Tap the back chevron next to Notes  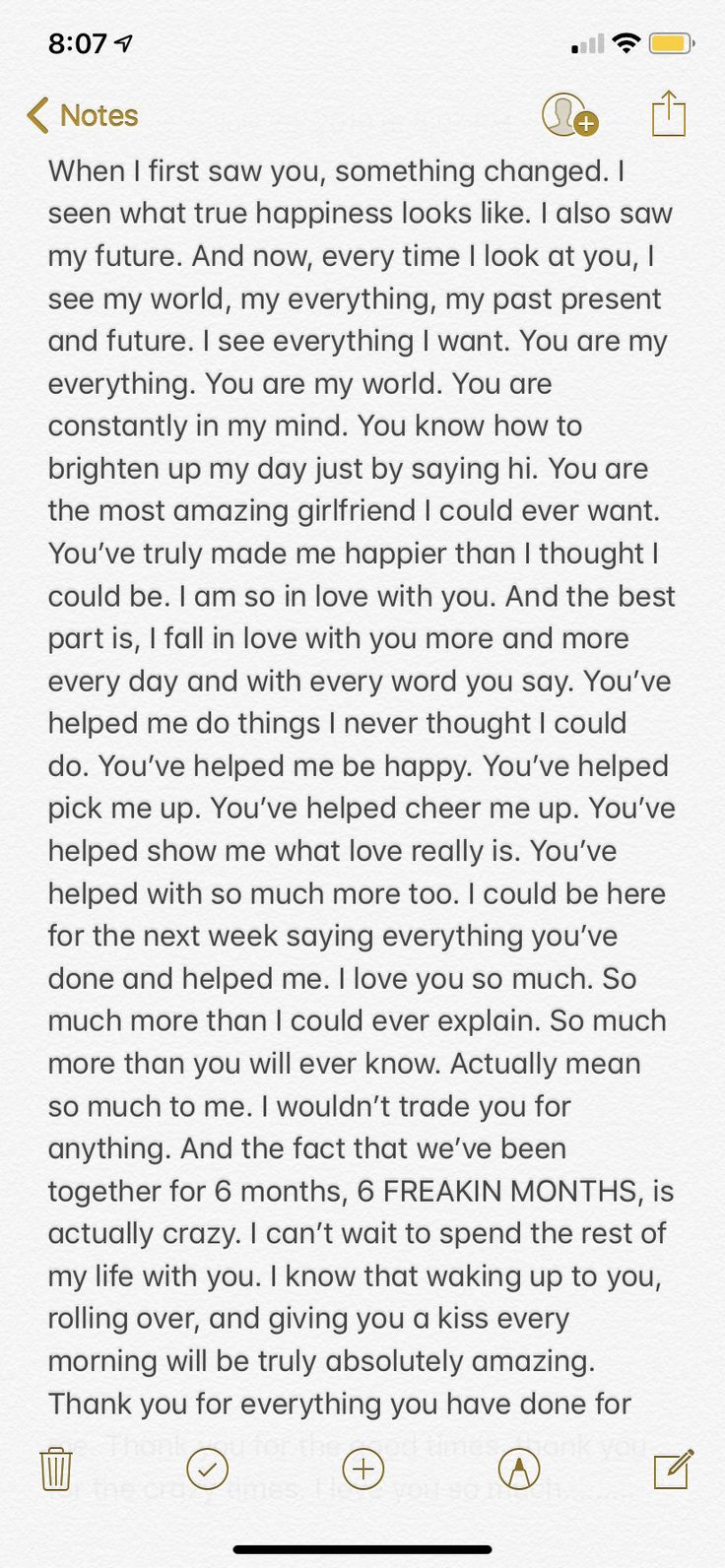(36, 115)
